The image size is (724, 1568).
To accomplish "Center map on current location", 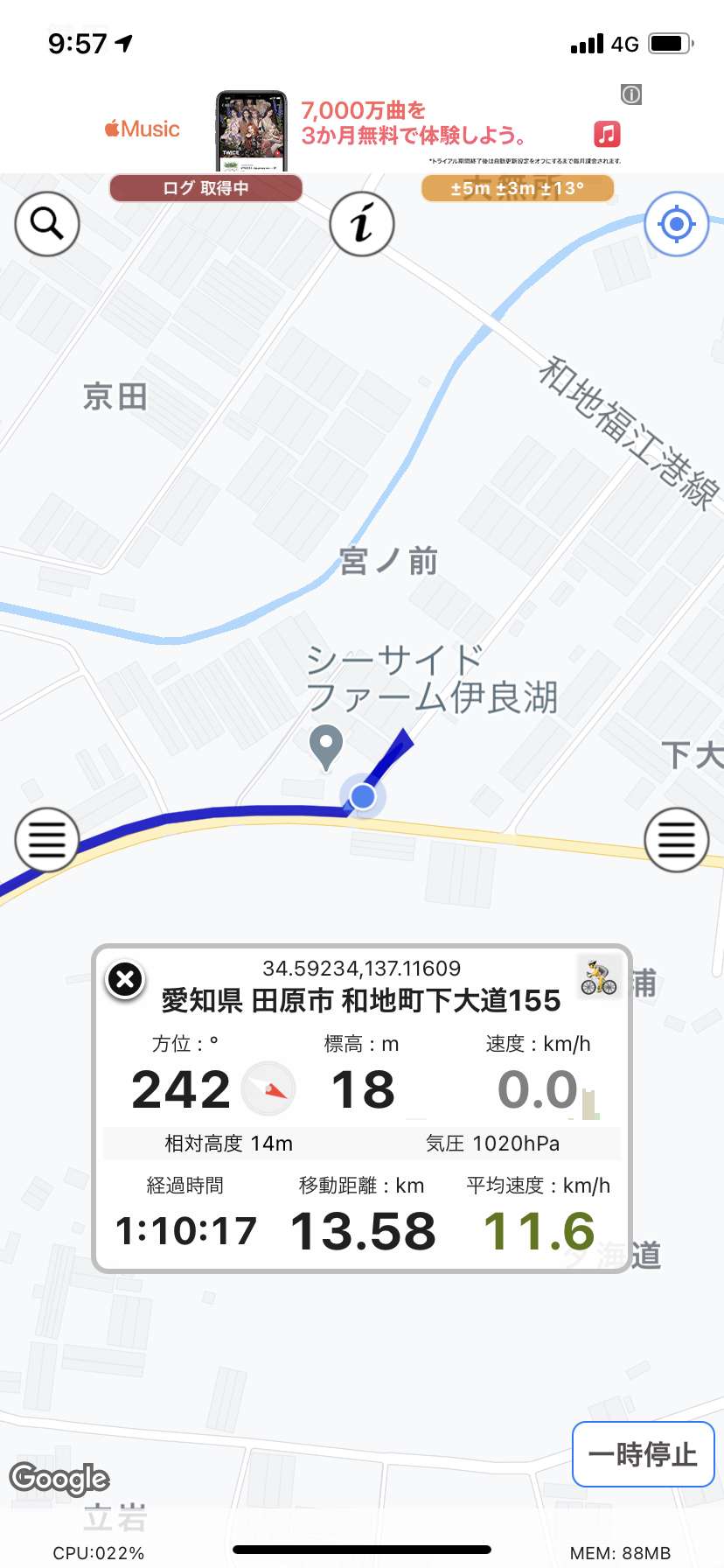I will (x=676, y=224).
